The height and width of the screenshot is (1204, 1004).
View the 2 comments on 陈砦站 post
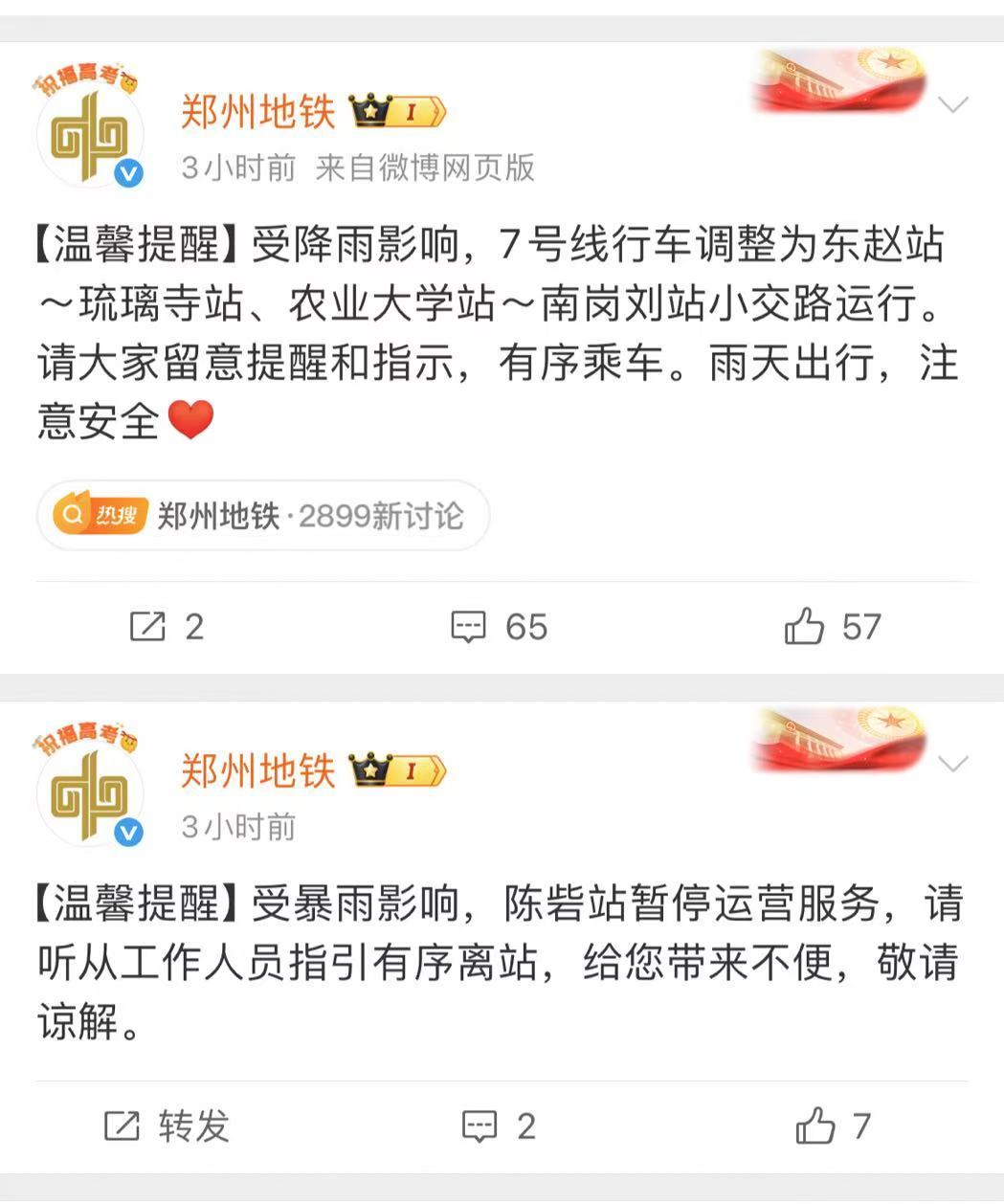click(499, 1126)
